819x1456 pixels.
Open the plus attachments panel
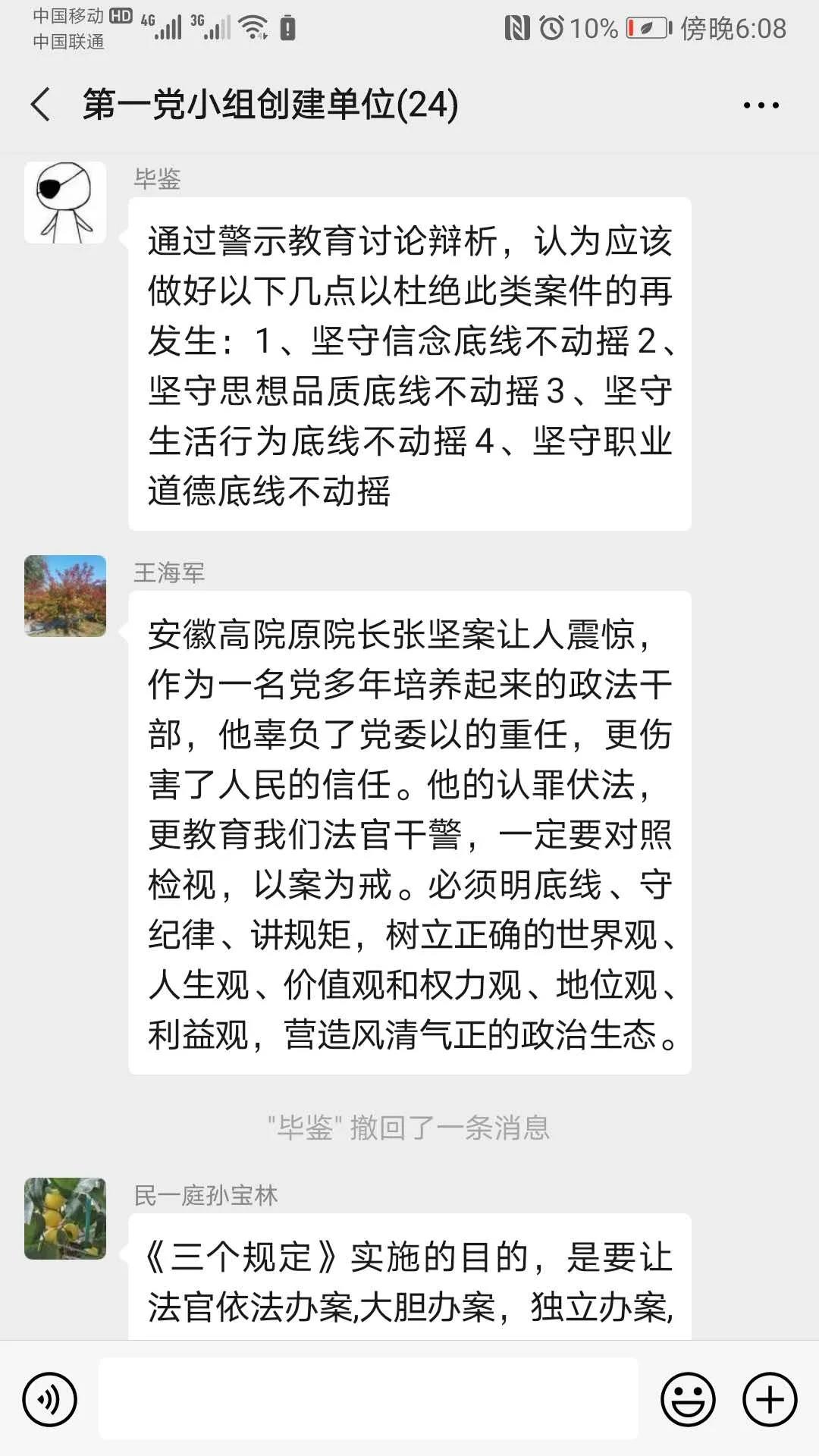click(x=770, y=1399)
